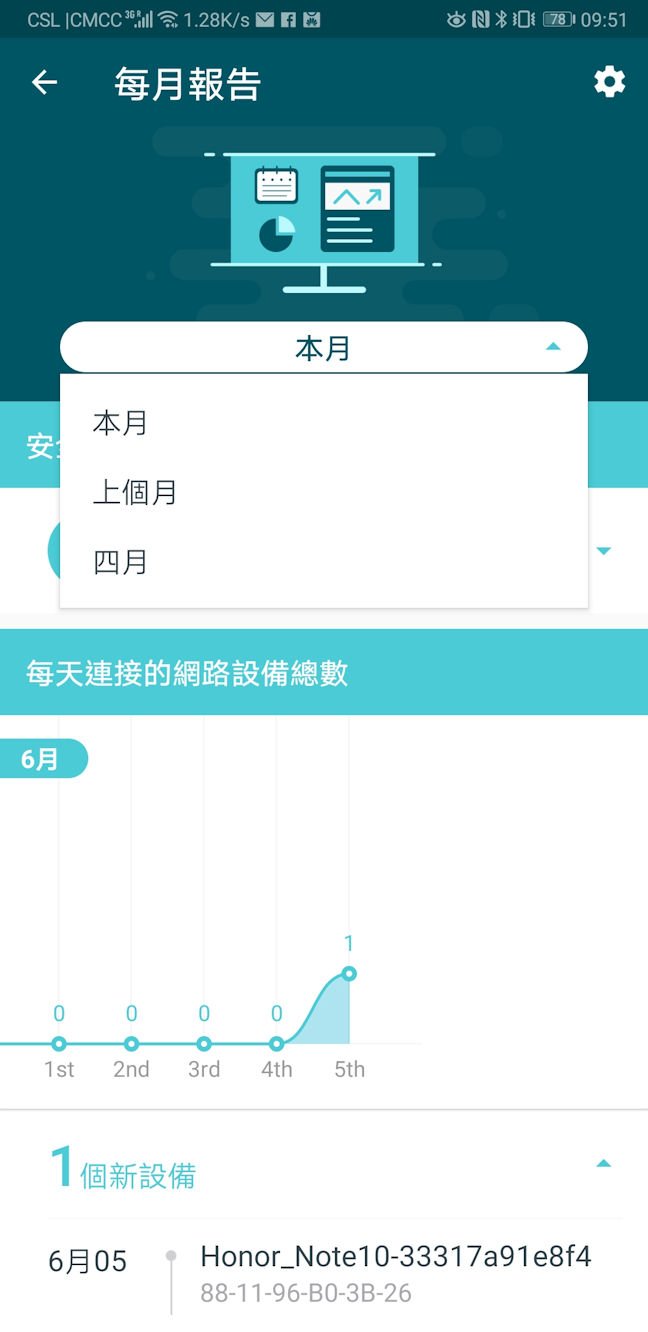648x1332 pixels.
Task: Select 上個月 from the list
Action: [135, 492]
